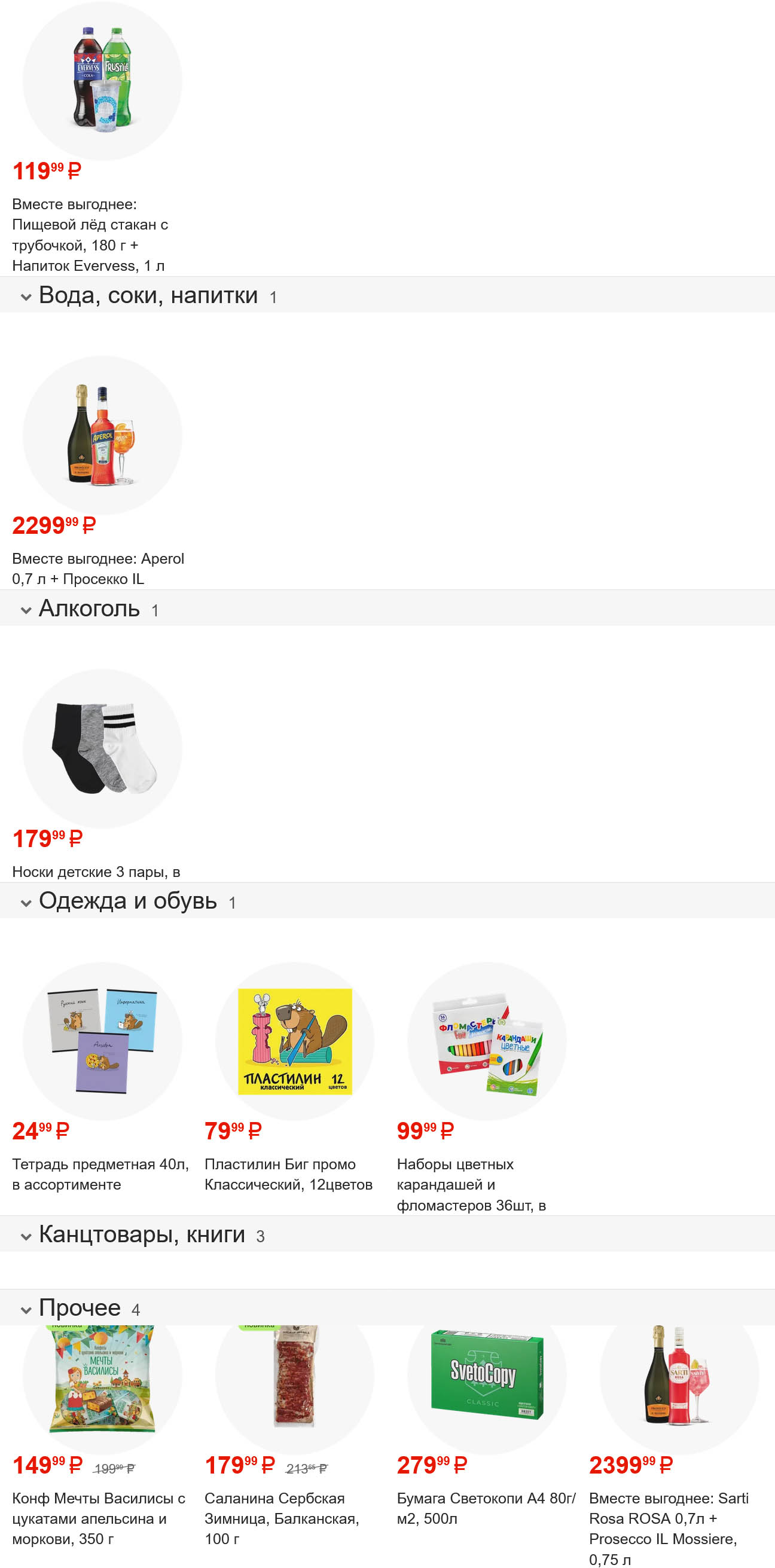Open Тетрадь предметная 40л product
775x1568 pixels.
click(x=102, y=1041)
